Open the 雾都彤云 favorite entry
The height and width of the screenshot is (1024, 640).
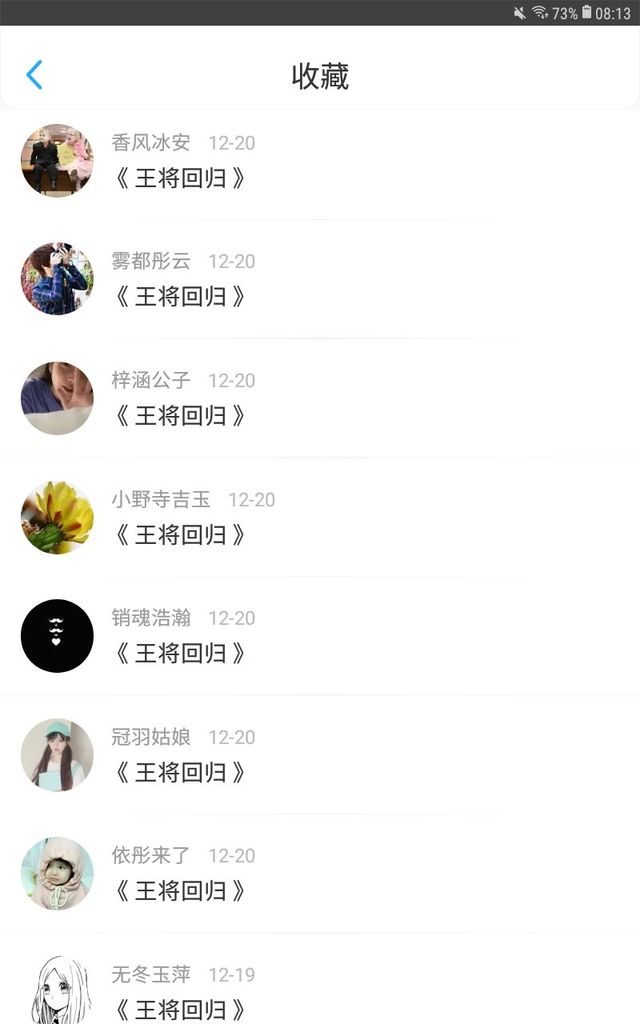320,279
